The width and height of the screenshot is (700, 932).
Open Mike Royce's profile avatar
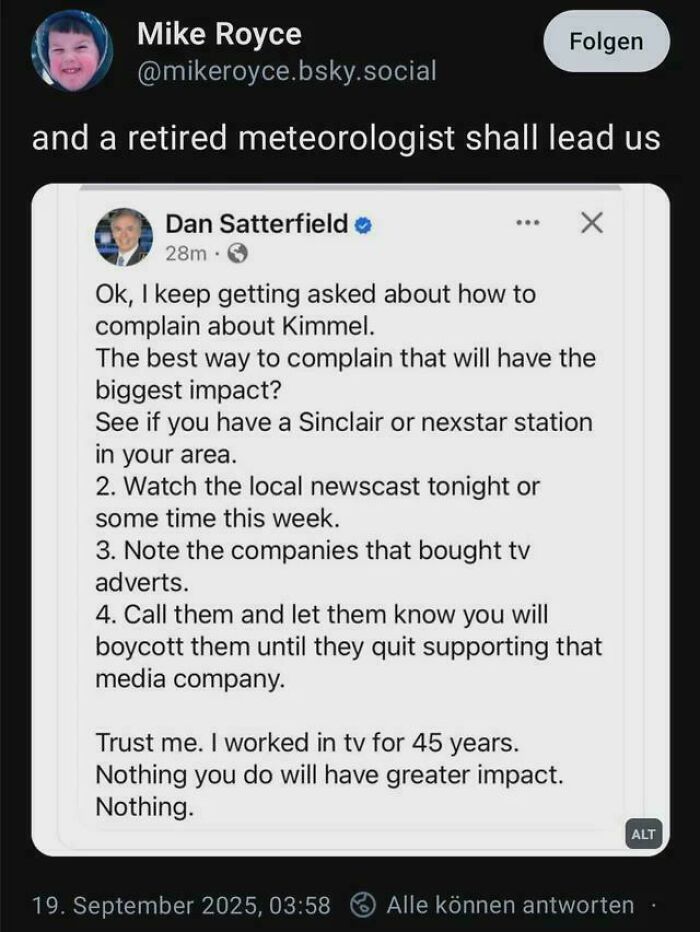(x=71, y=51)
